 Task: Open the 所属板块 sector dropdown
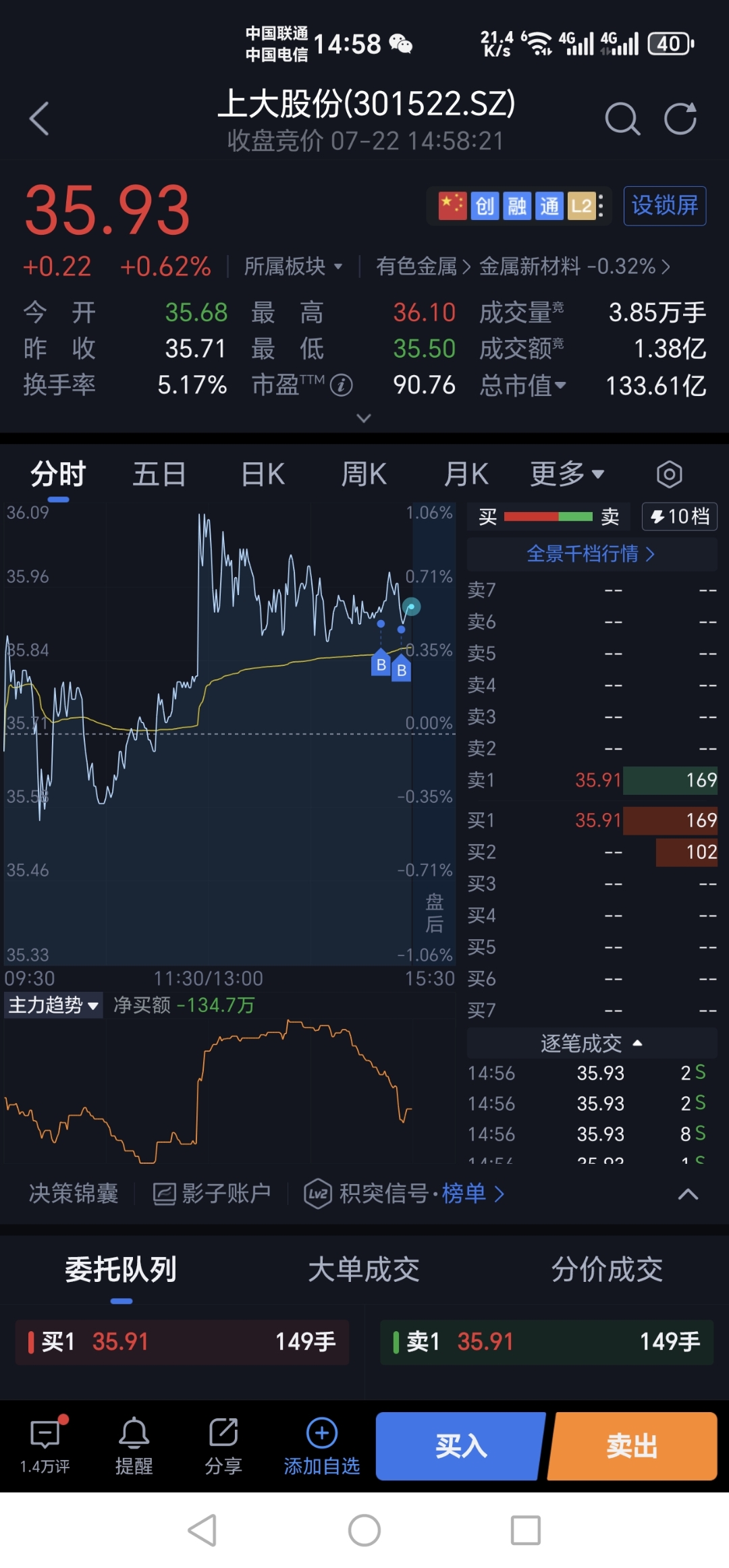[x=293, y=266]
